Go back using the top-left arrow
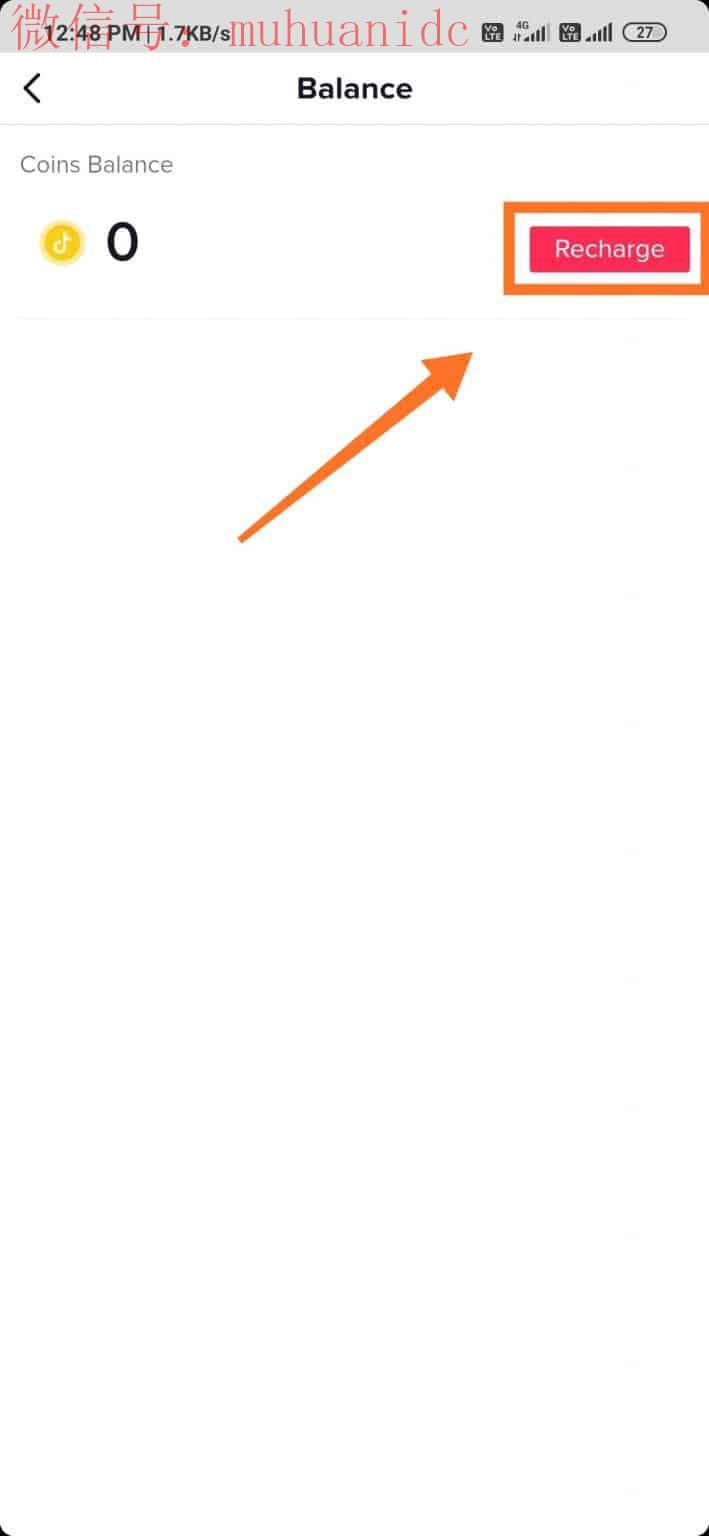 [x=32, y=88]
